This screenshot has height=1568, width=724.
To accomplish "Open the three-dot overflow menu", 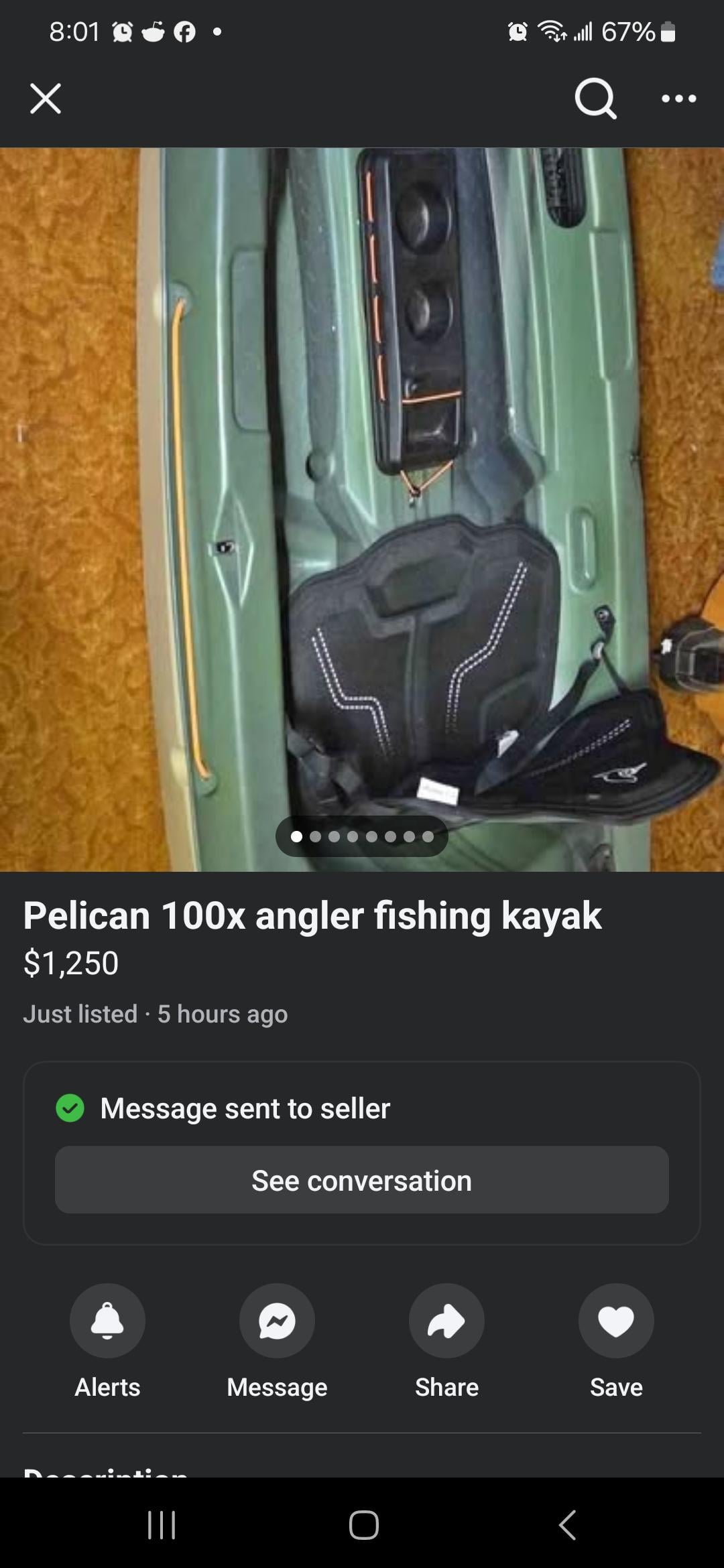I will click(x=678, y=99).
